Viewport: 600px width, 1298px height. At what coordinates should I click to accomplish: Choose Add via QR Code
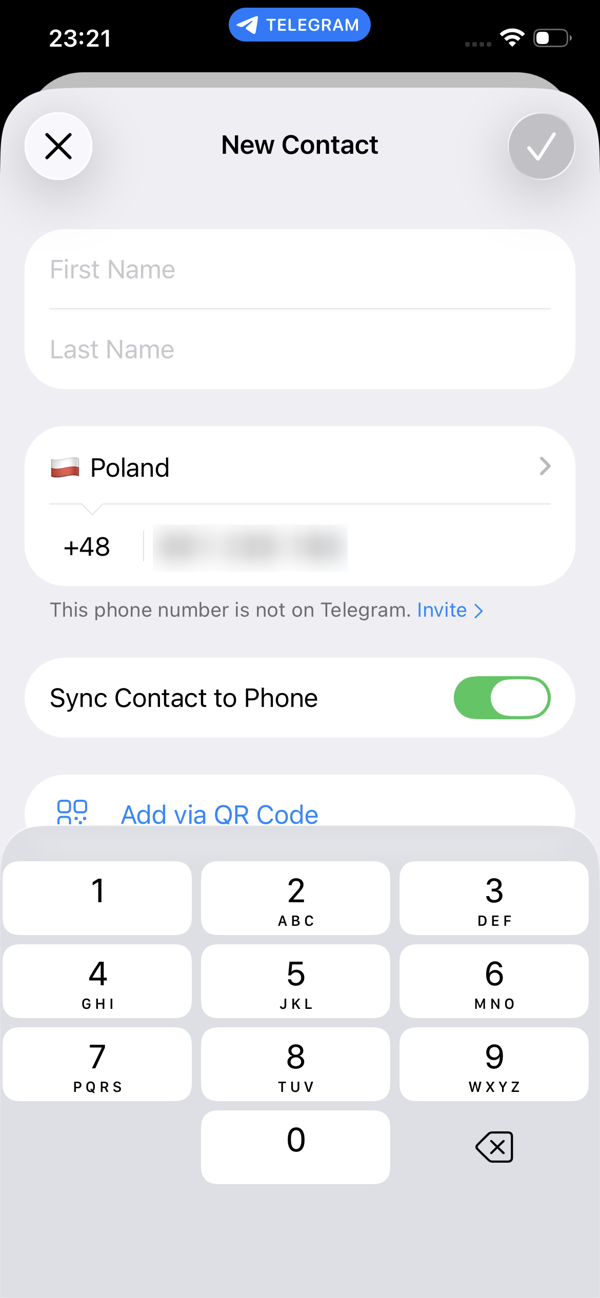pos(219,814)
